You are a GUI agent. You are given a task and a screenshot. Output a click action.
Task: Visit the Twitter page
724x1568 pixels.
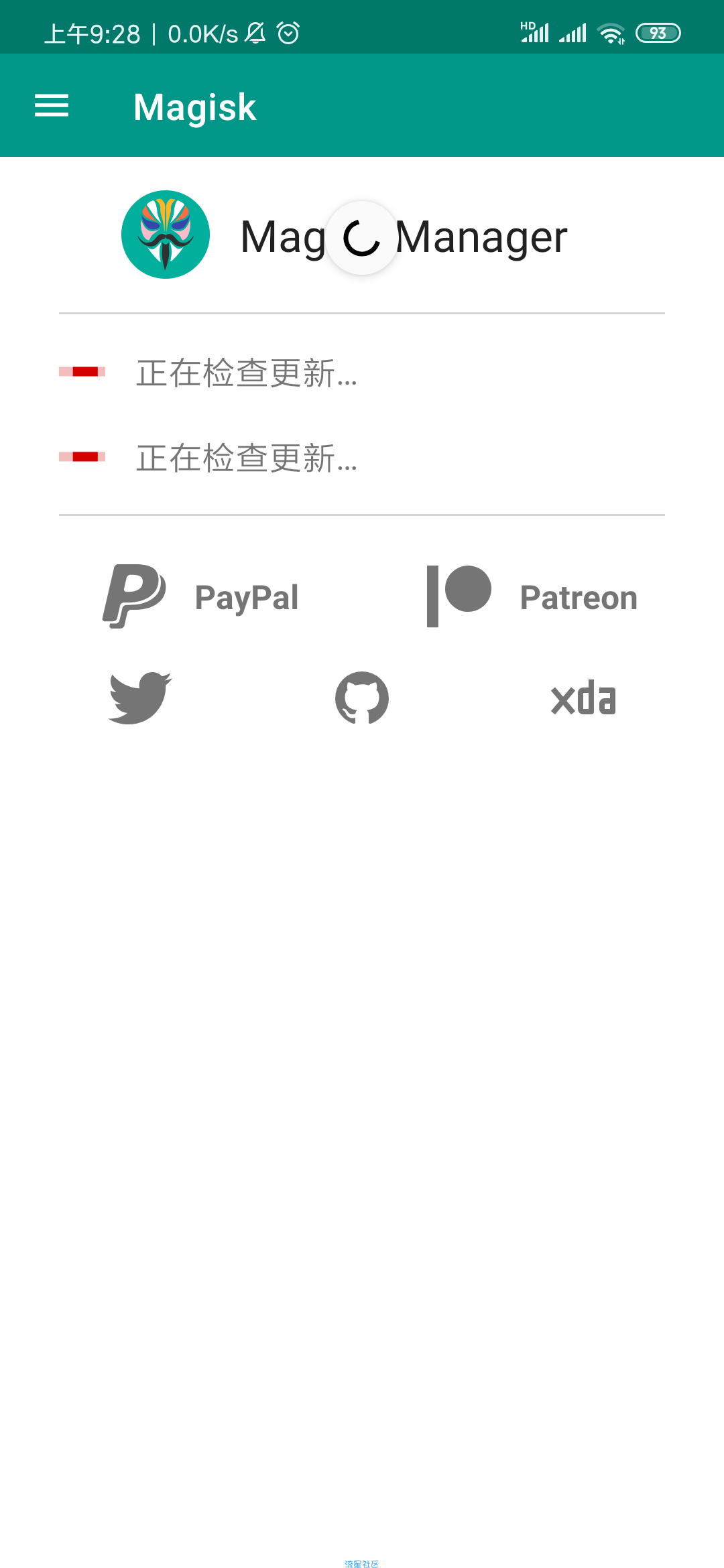pyautogui.click(x=140, y=698)
